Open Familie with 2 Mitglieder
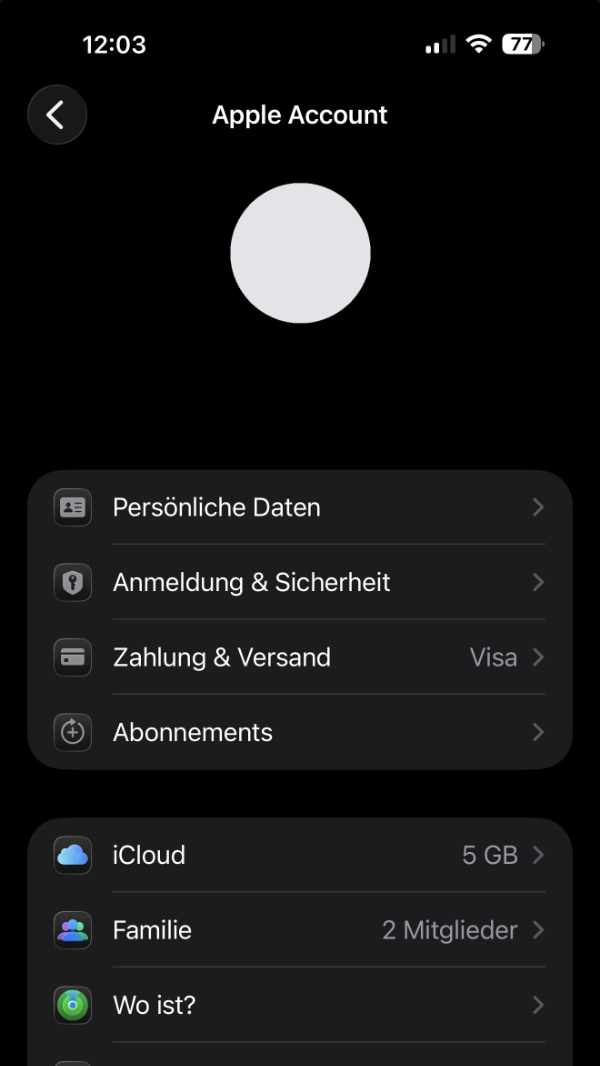This screenshot has width=600, height=1066. pos(300,930)
